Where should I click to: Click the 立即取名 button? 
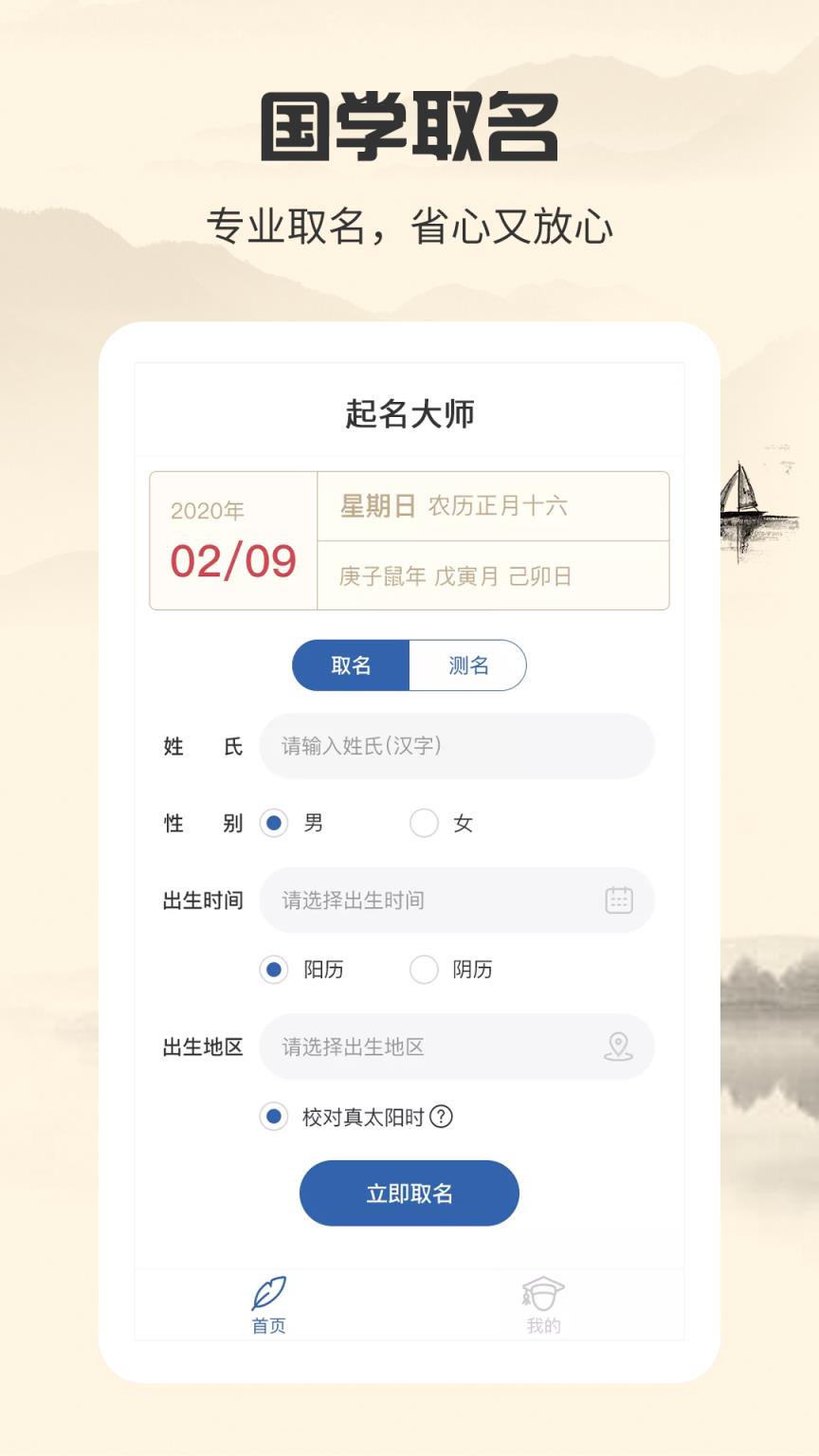click(x=409, y=1193)
